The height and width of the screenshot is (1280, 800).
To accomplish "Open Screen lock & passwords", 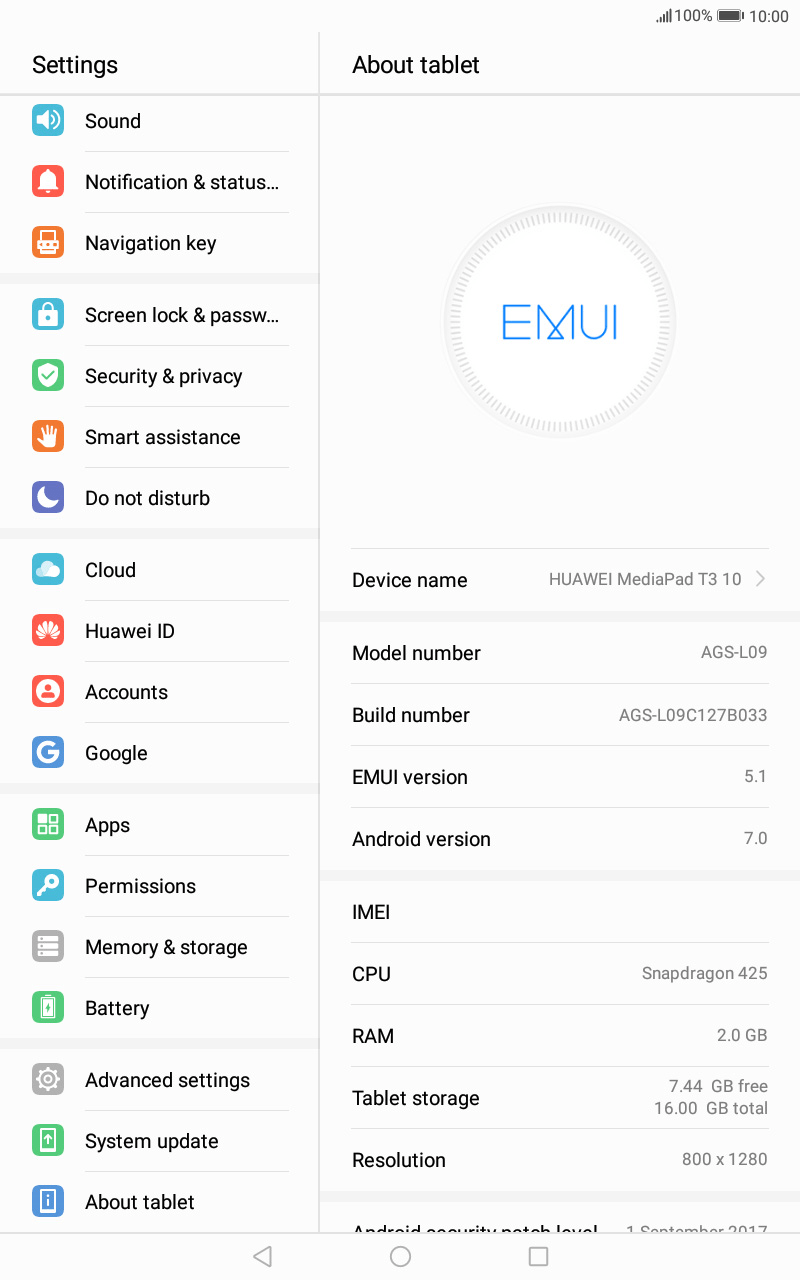I will 160,315.
